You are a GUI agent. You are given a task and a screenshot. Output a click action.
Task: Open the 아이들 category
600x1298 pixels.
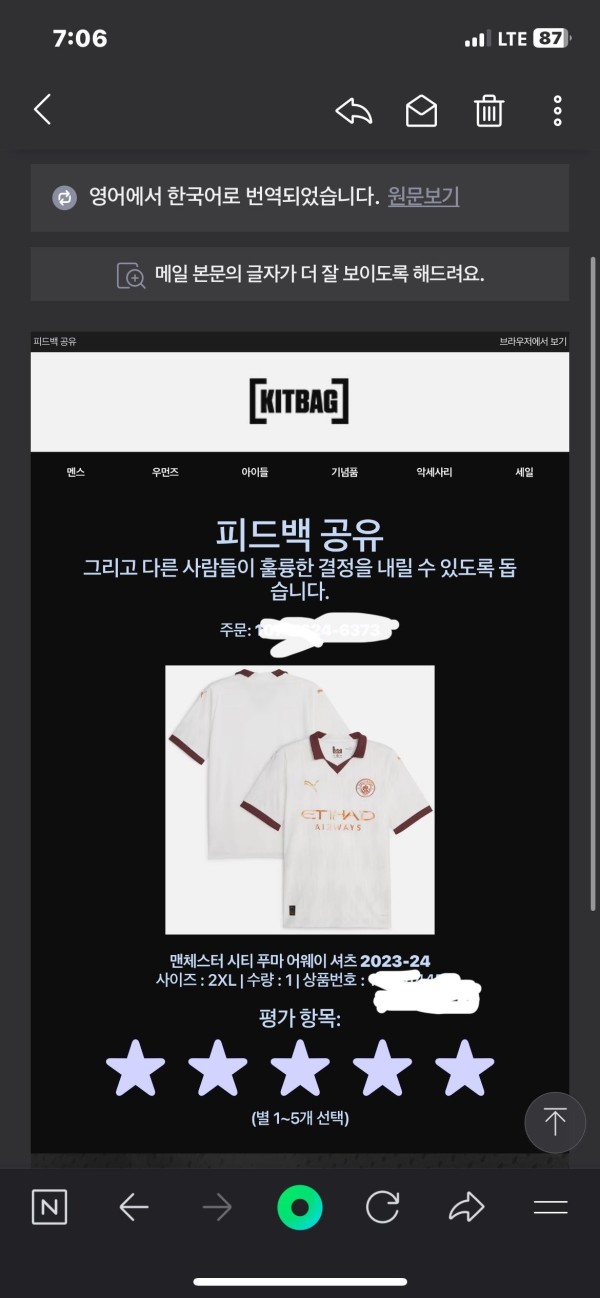pyautogui.click(x=255, y=472)
